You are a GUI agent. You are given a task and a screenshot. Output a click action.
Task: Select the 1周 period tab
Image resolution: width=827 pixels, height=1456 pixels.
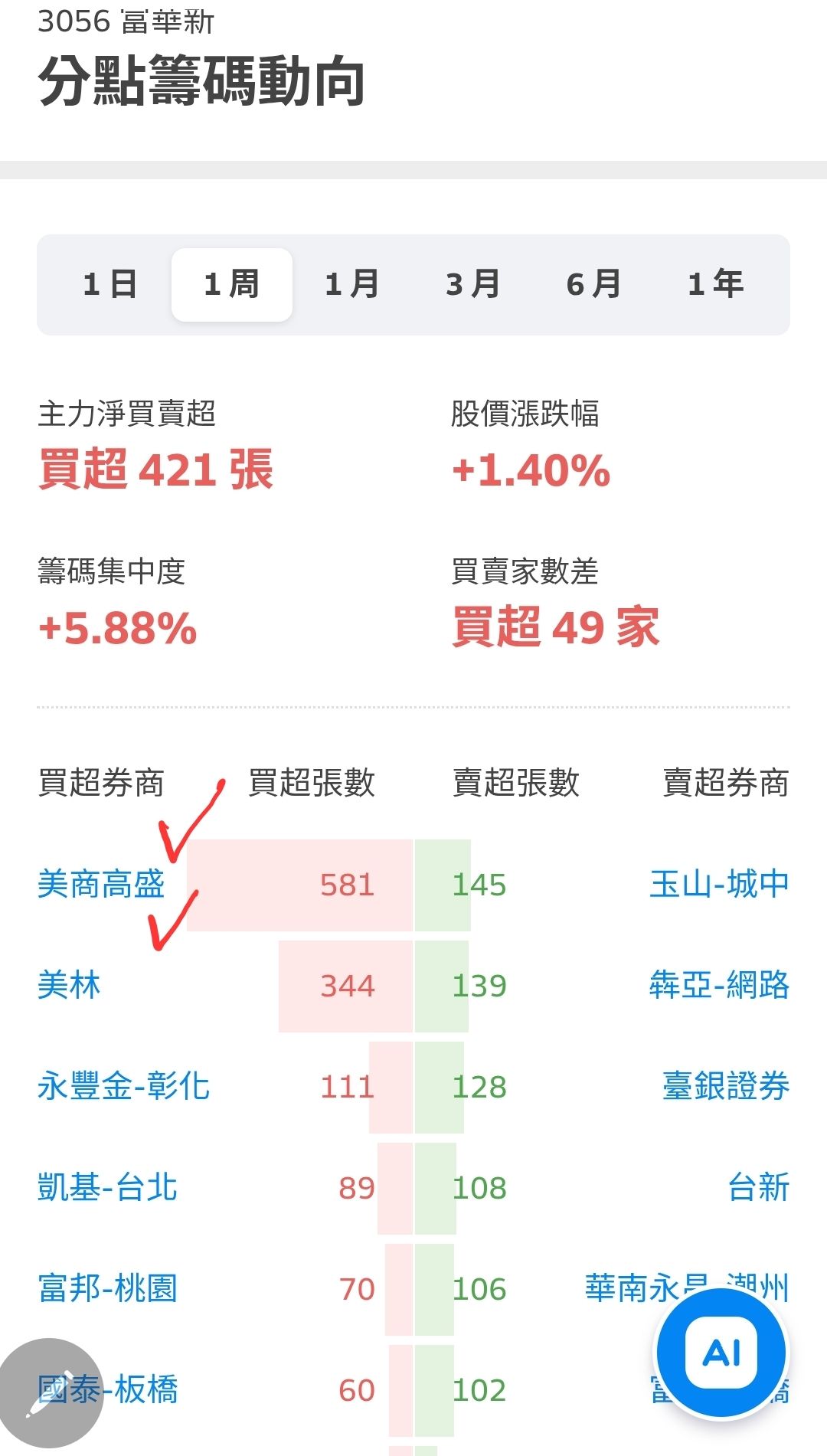pos(232,284)
